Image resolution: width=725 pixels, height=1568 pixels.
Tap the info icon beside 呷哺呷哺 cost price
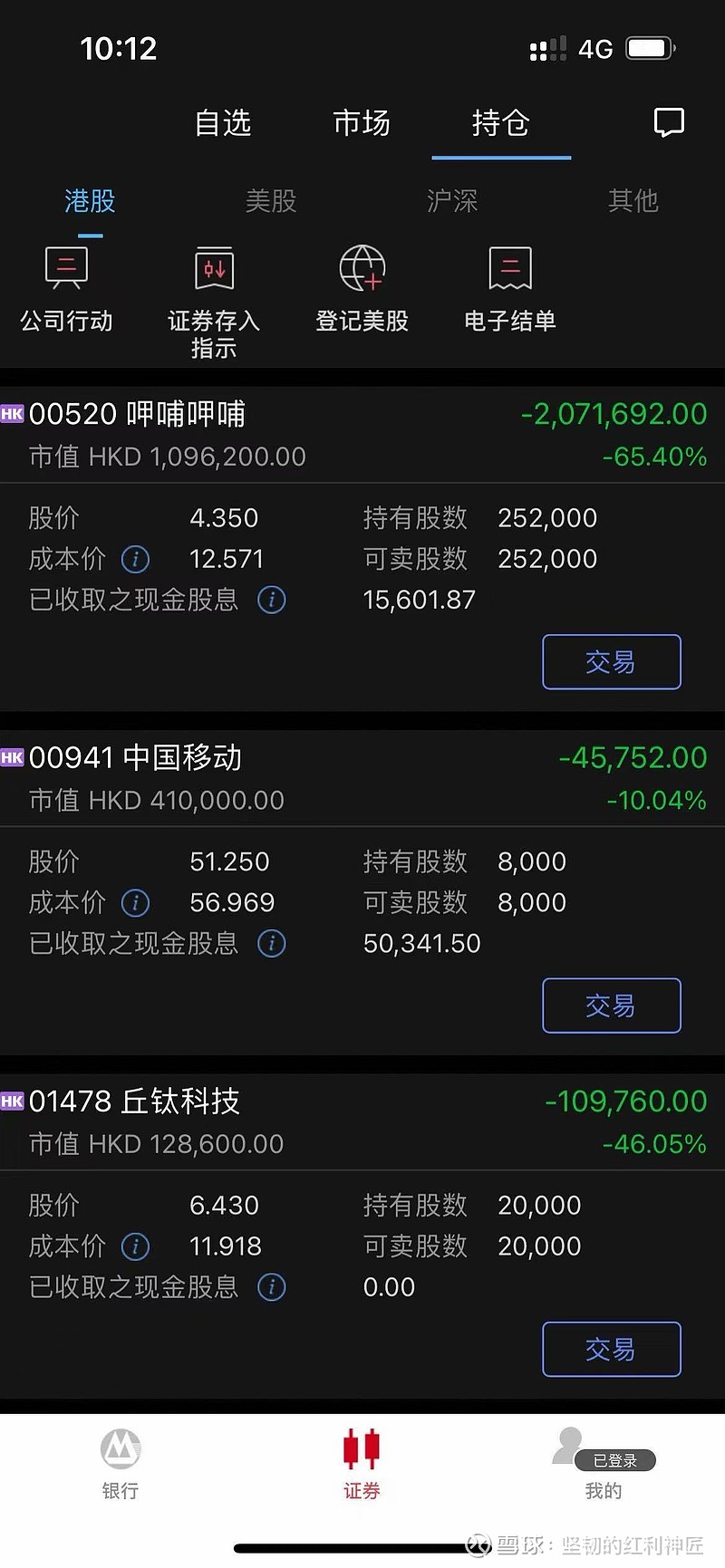click(x=134, y=559)
